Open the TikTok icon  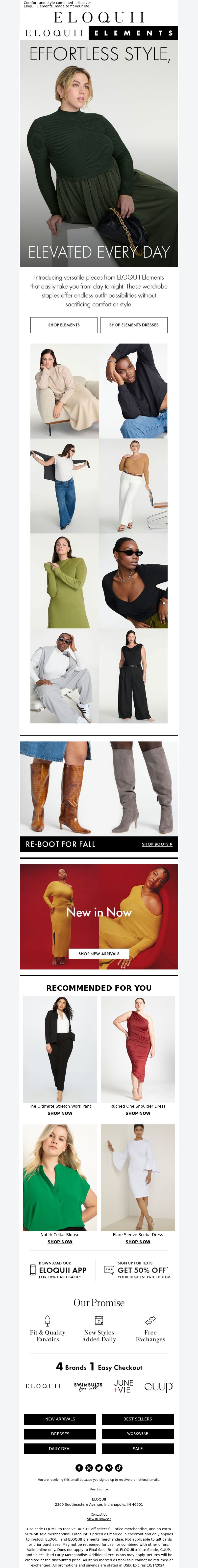119,1468
